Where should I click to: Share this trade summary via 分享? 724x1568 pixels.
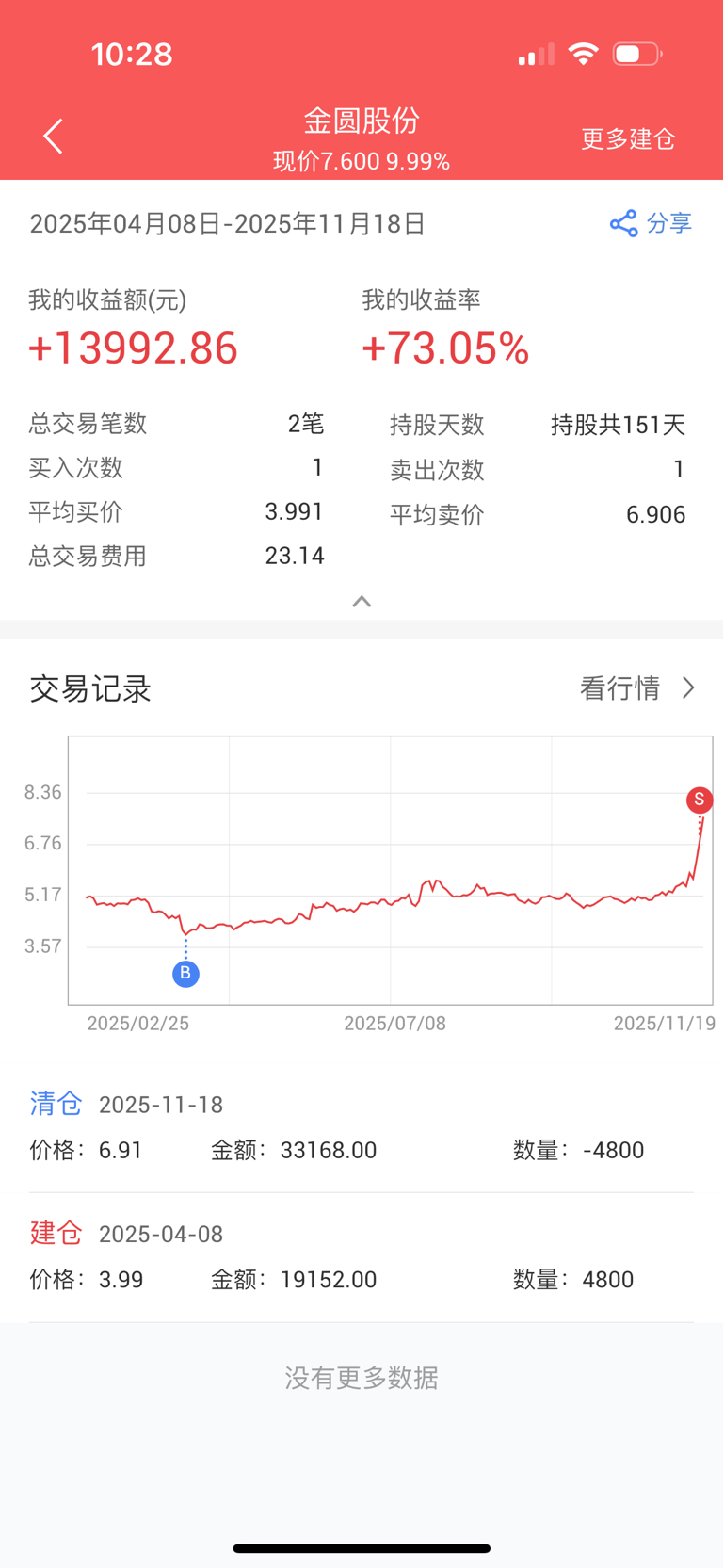(651, 223)
